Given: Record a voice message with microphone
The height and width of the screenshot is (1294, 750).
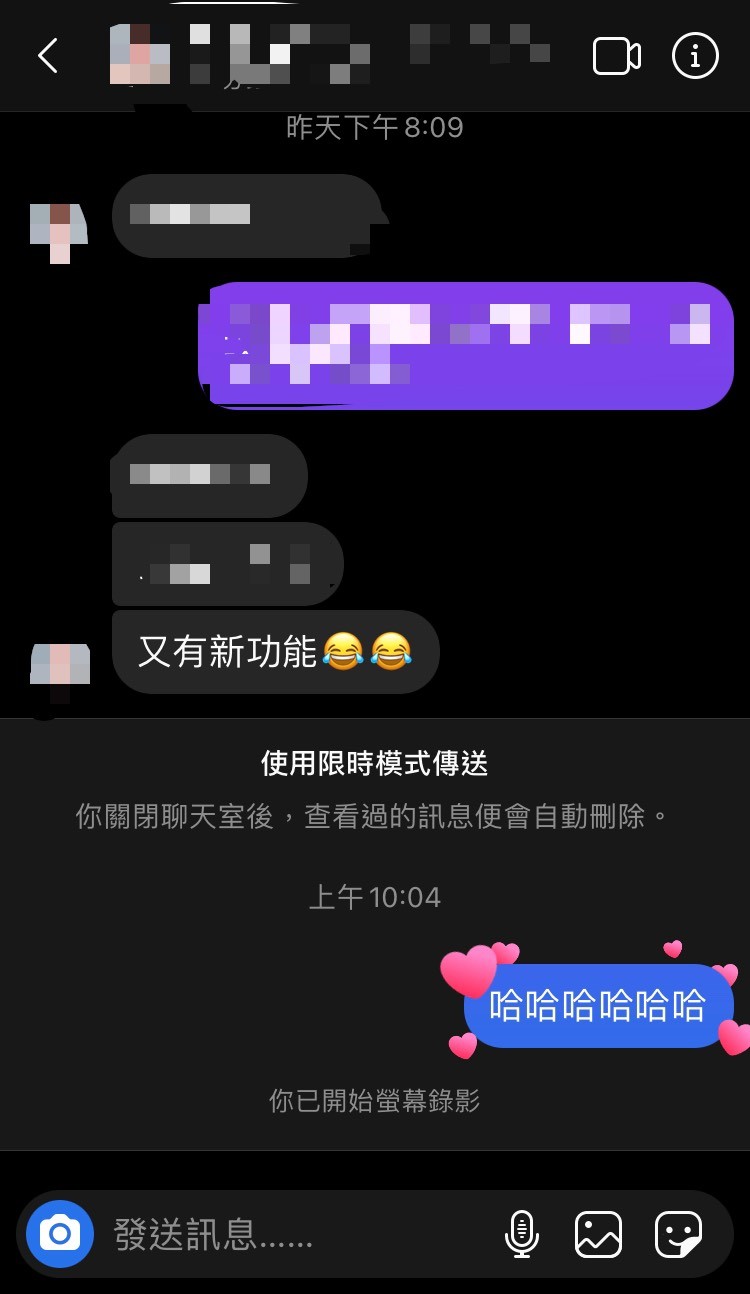Looking at the screenshot, I should pyautogui.click(x=522, y=1234).
